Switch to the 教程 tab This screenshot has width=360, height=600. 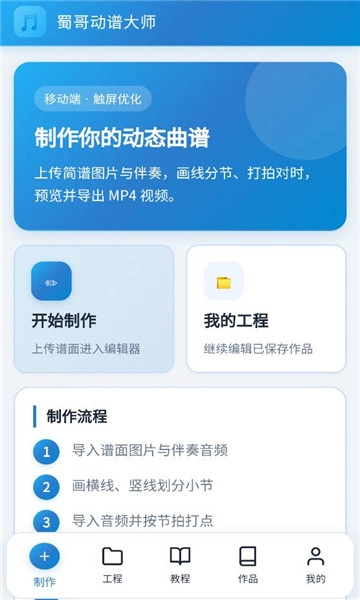pyautogui.click(x=180, y=566)
